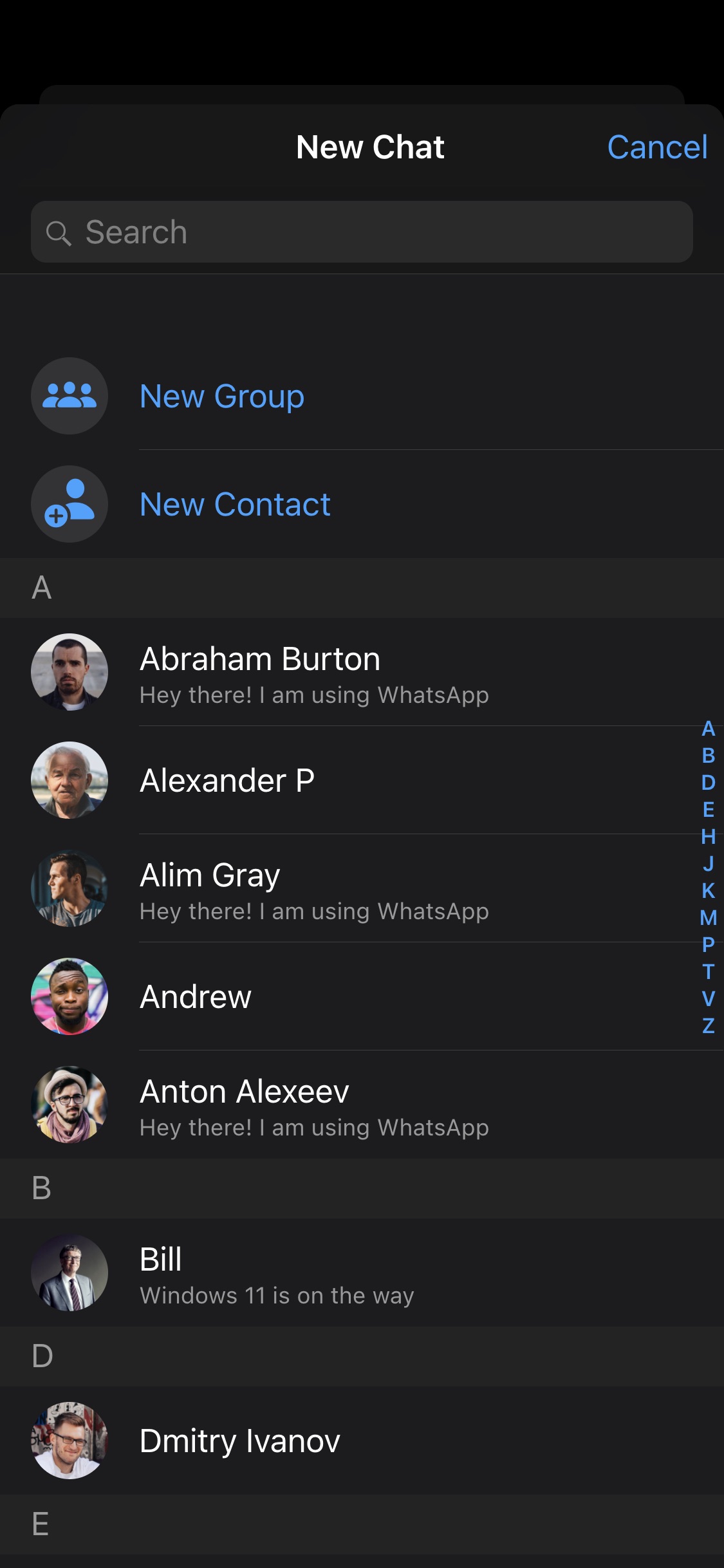Tap Andrew's avatar image

click(69, 997)
